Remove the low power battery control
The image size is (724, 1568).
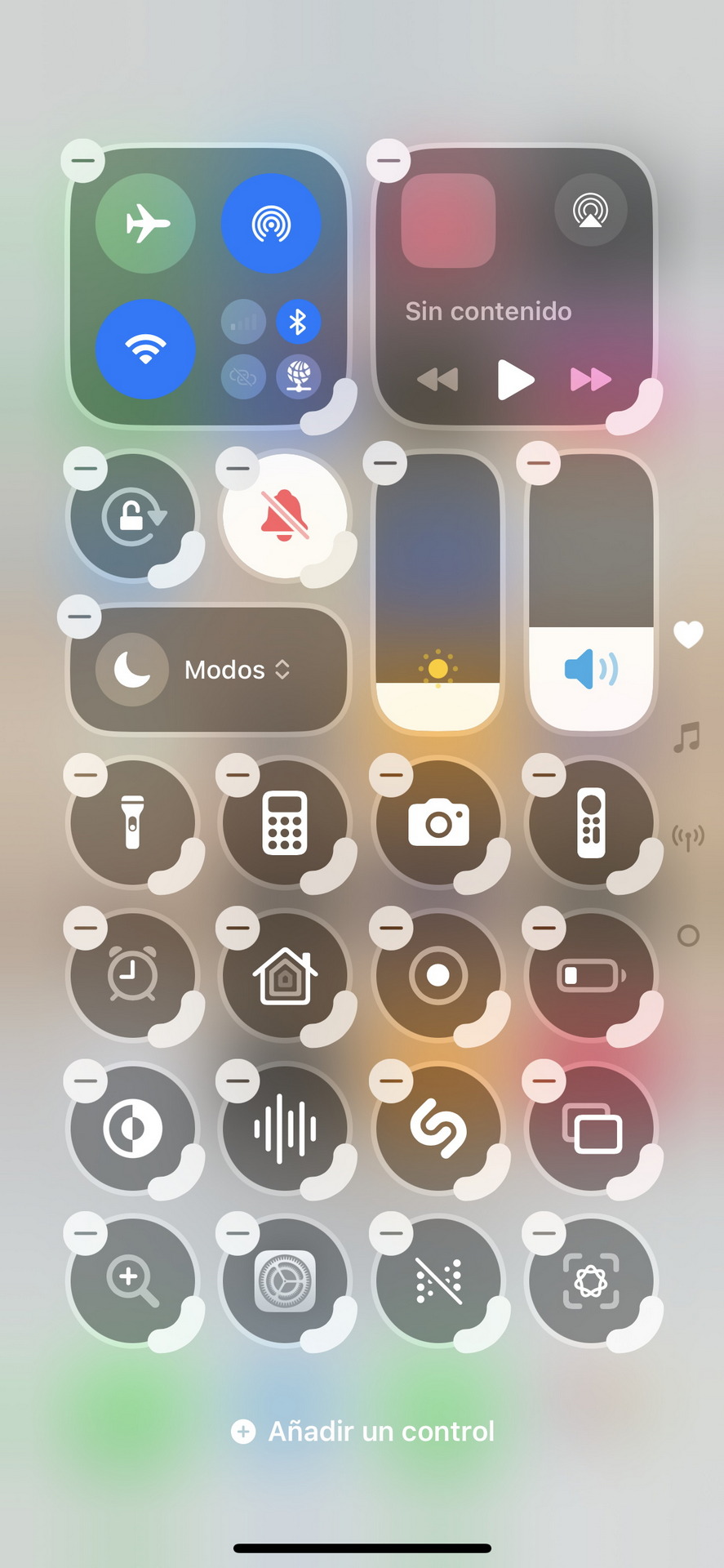[544, 928]
